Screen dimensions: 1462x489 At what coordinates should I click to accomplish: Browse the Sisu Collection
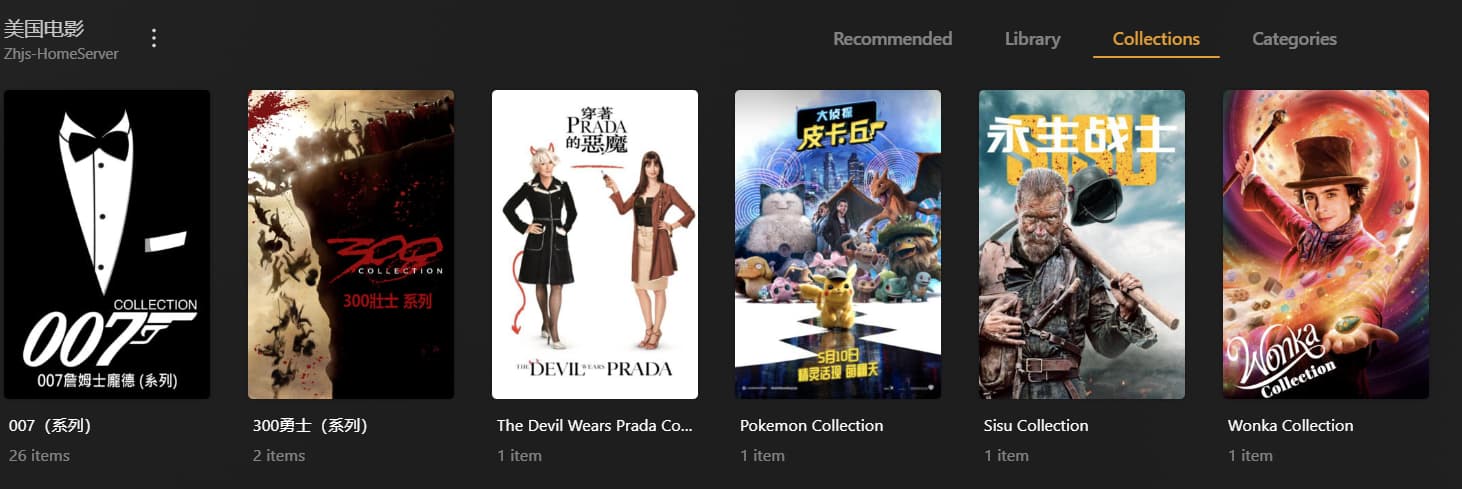(1082, 244)
